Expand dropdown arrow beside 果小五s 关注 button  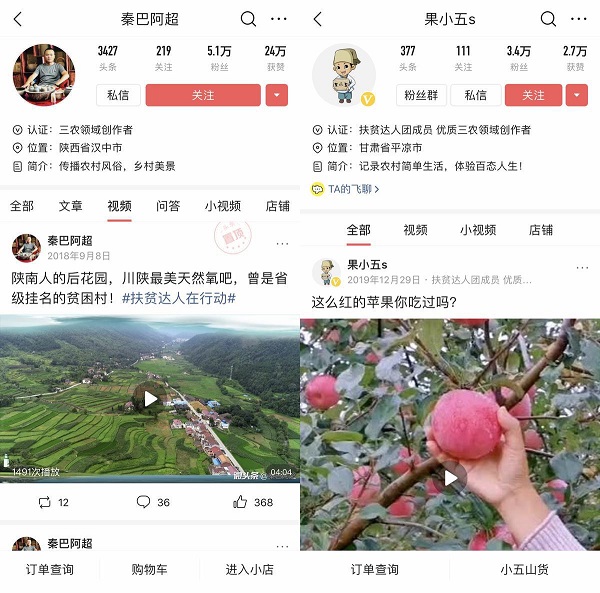(576, 95)
